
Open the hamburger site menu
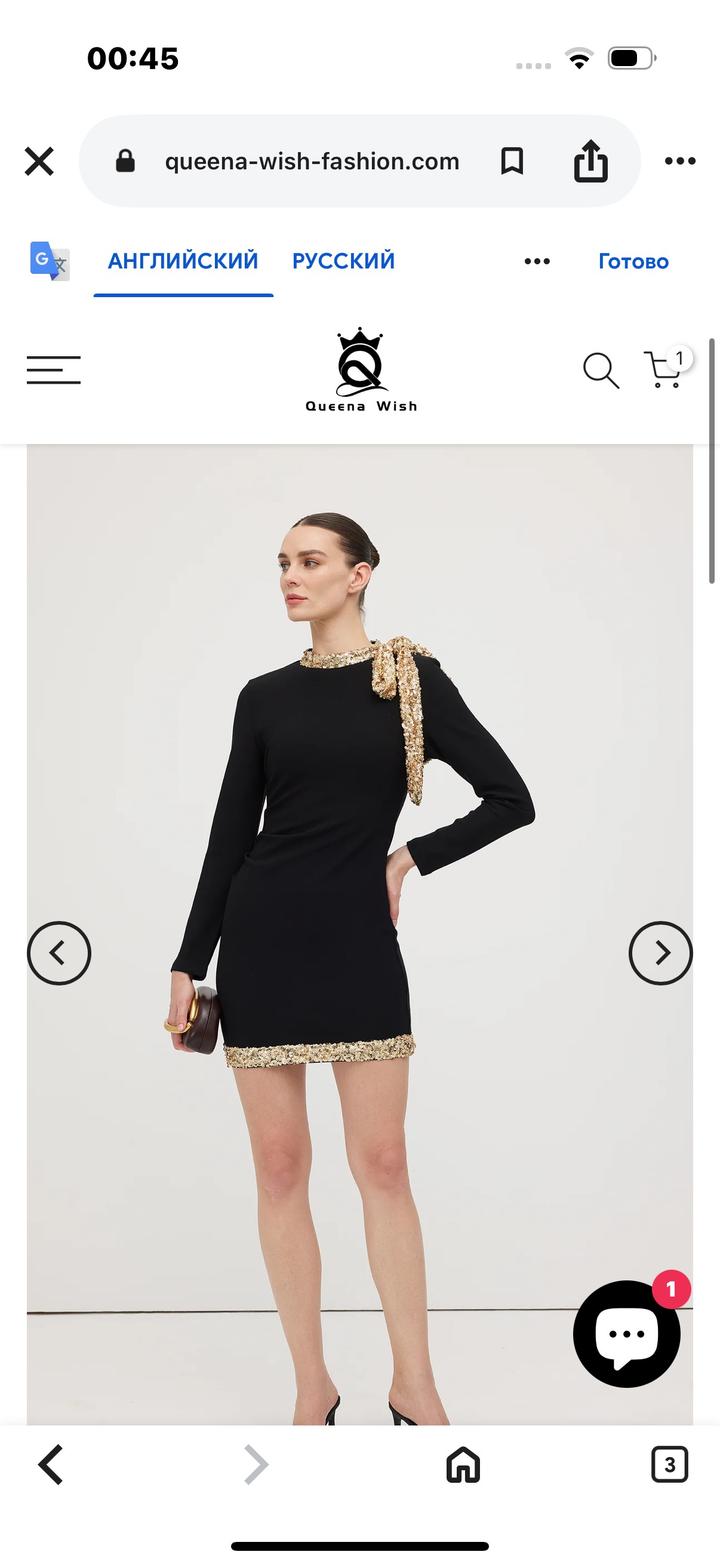pos(54,370)
